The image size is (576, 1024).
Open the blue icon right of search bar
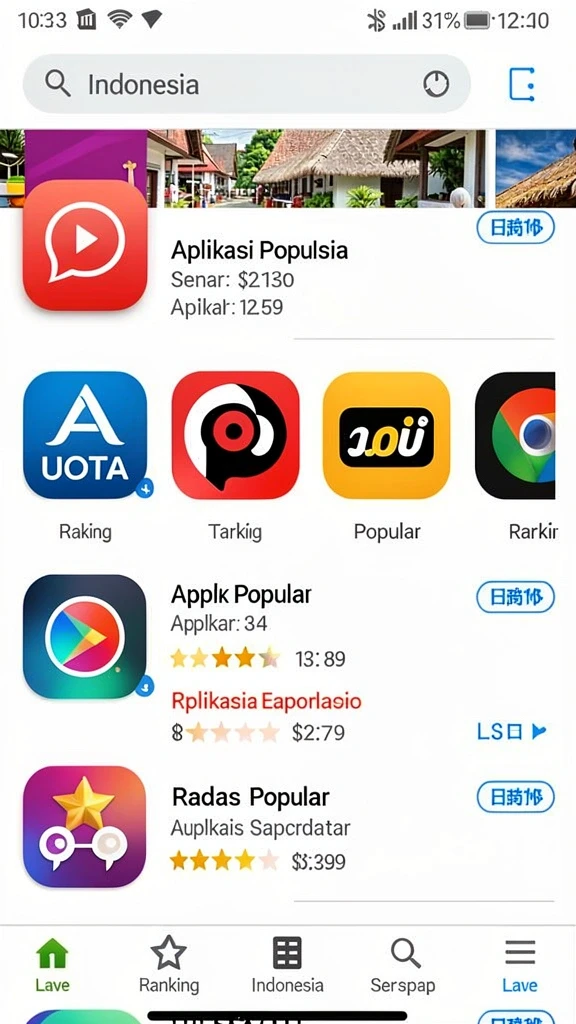tap(522, 84)
